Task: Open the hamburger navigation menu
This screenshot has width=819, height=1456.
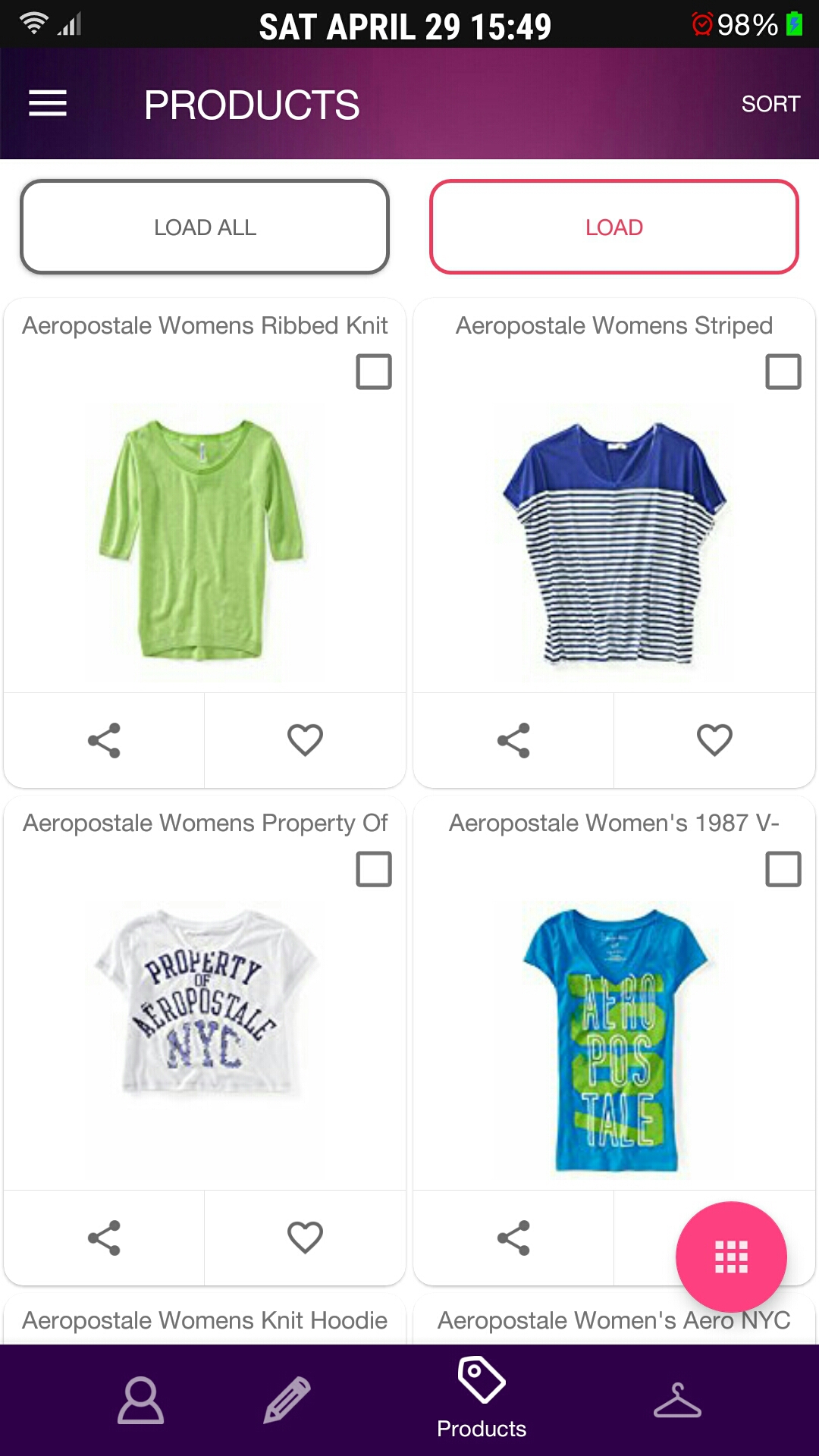Action: tap(48, 102)
